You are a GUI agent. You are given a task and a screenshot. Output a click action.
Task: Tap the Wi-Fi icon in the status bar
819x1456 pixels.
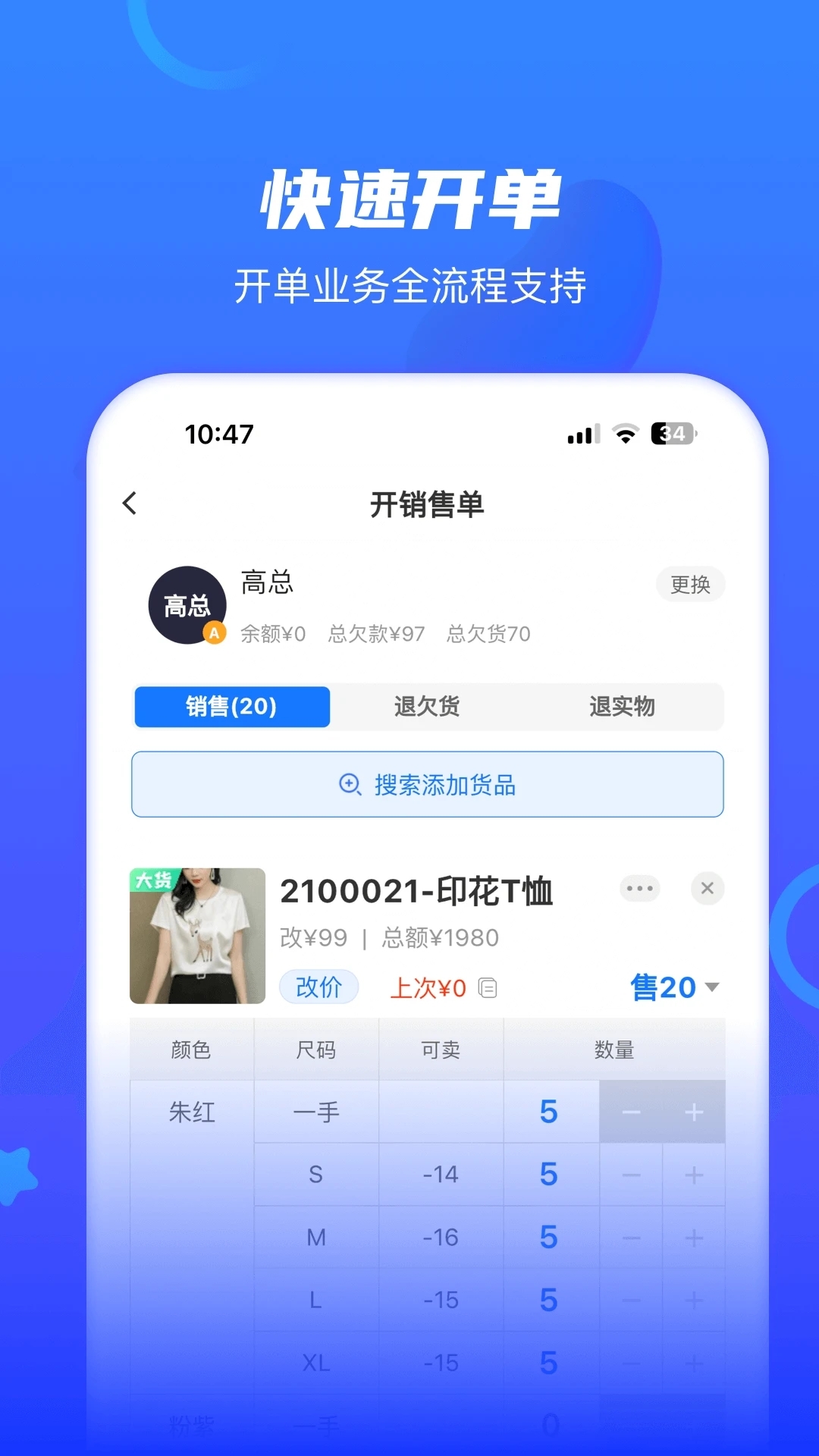pyautogui.click(x=625, y=433)
